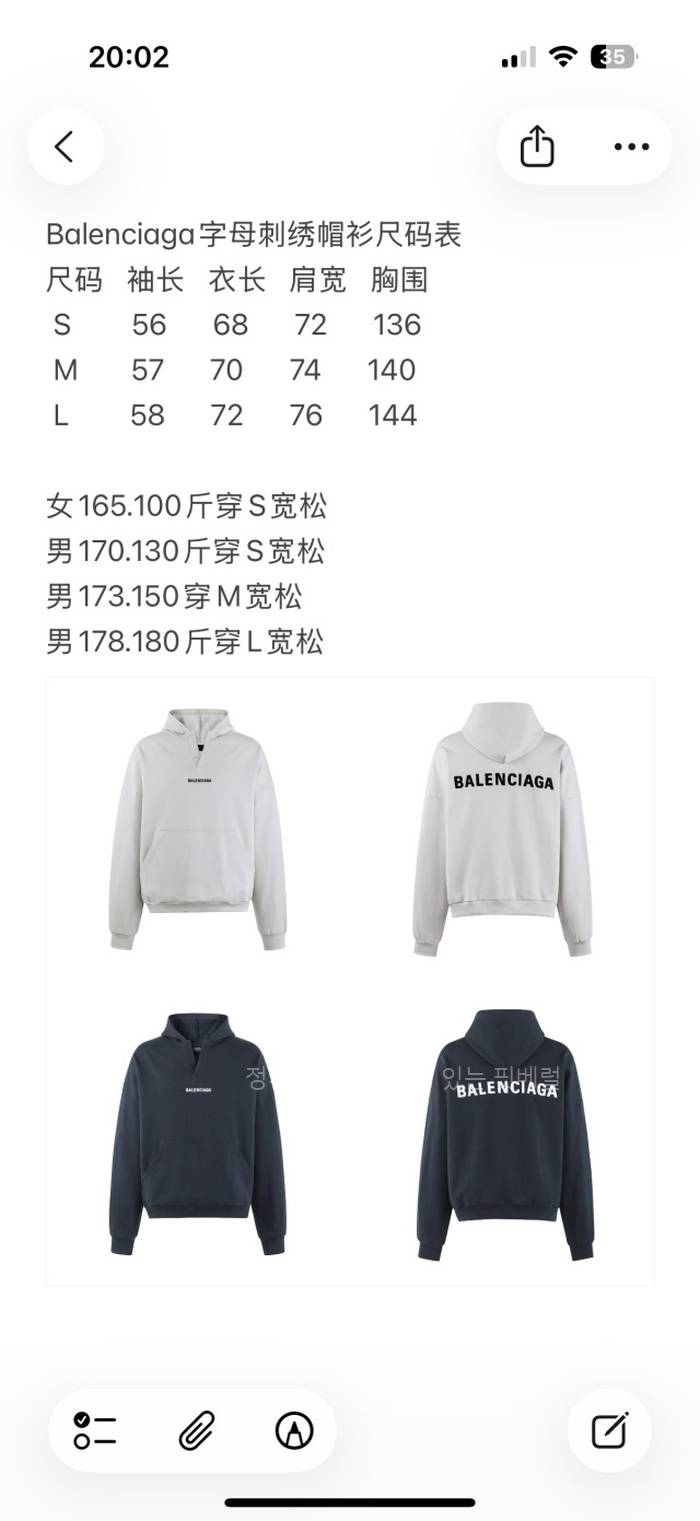Open the hoodie image attachment

click(350, 980)
